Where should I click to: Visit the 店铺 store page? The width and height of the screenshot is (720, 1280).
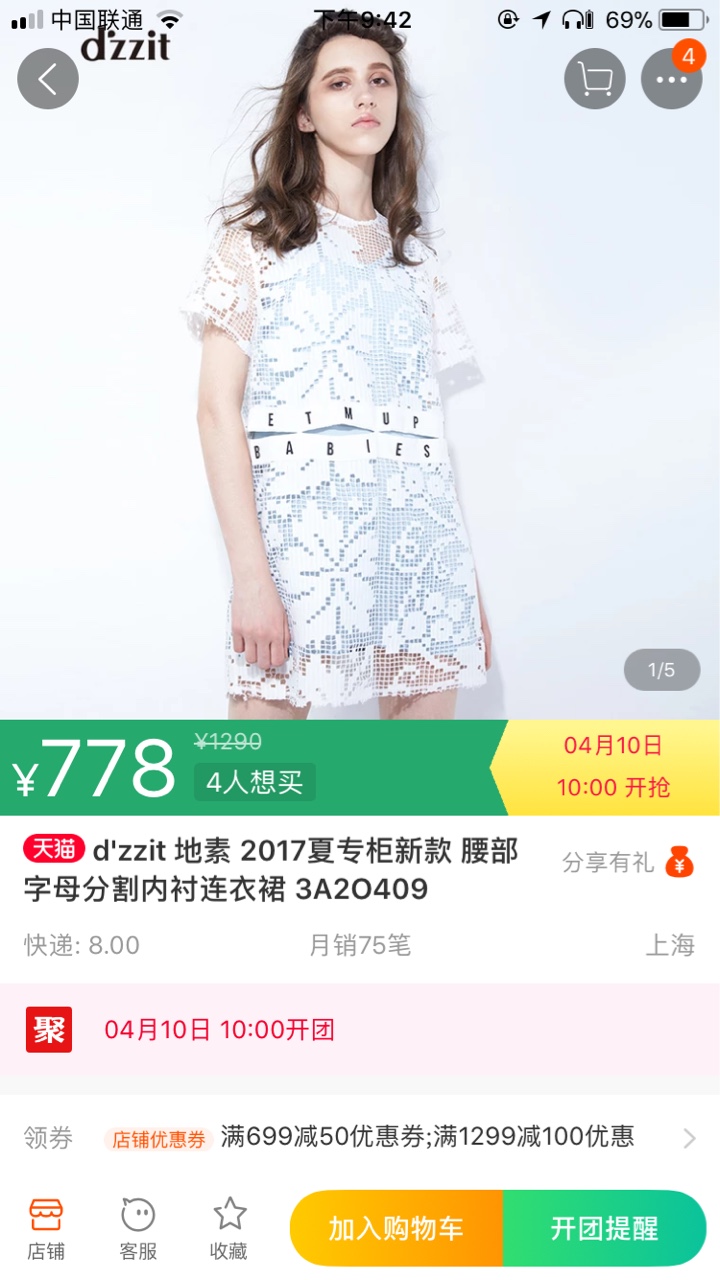[46, 1229]
